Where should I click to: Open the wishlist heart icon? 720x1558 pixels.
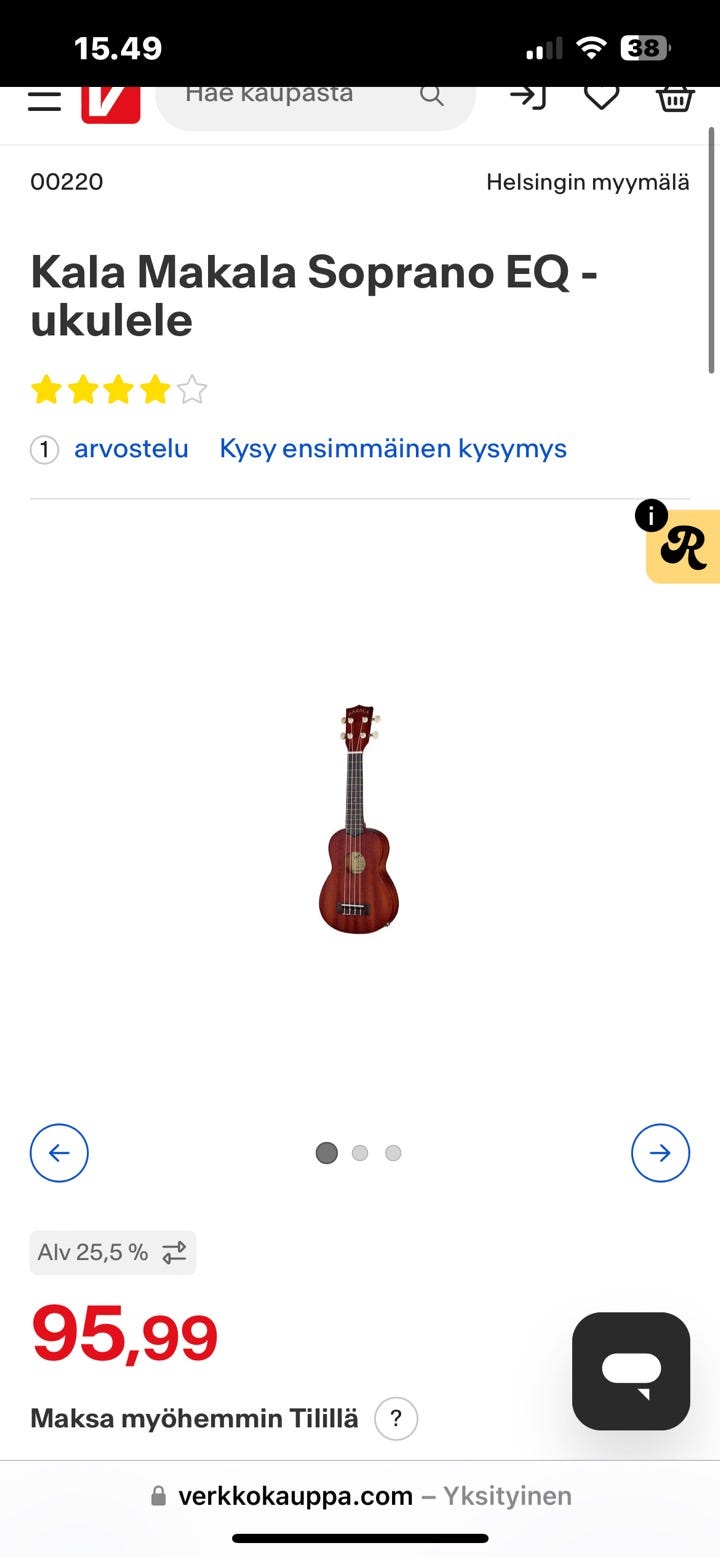pyautogui.click(x=601, y=96)
